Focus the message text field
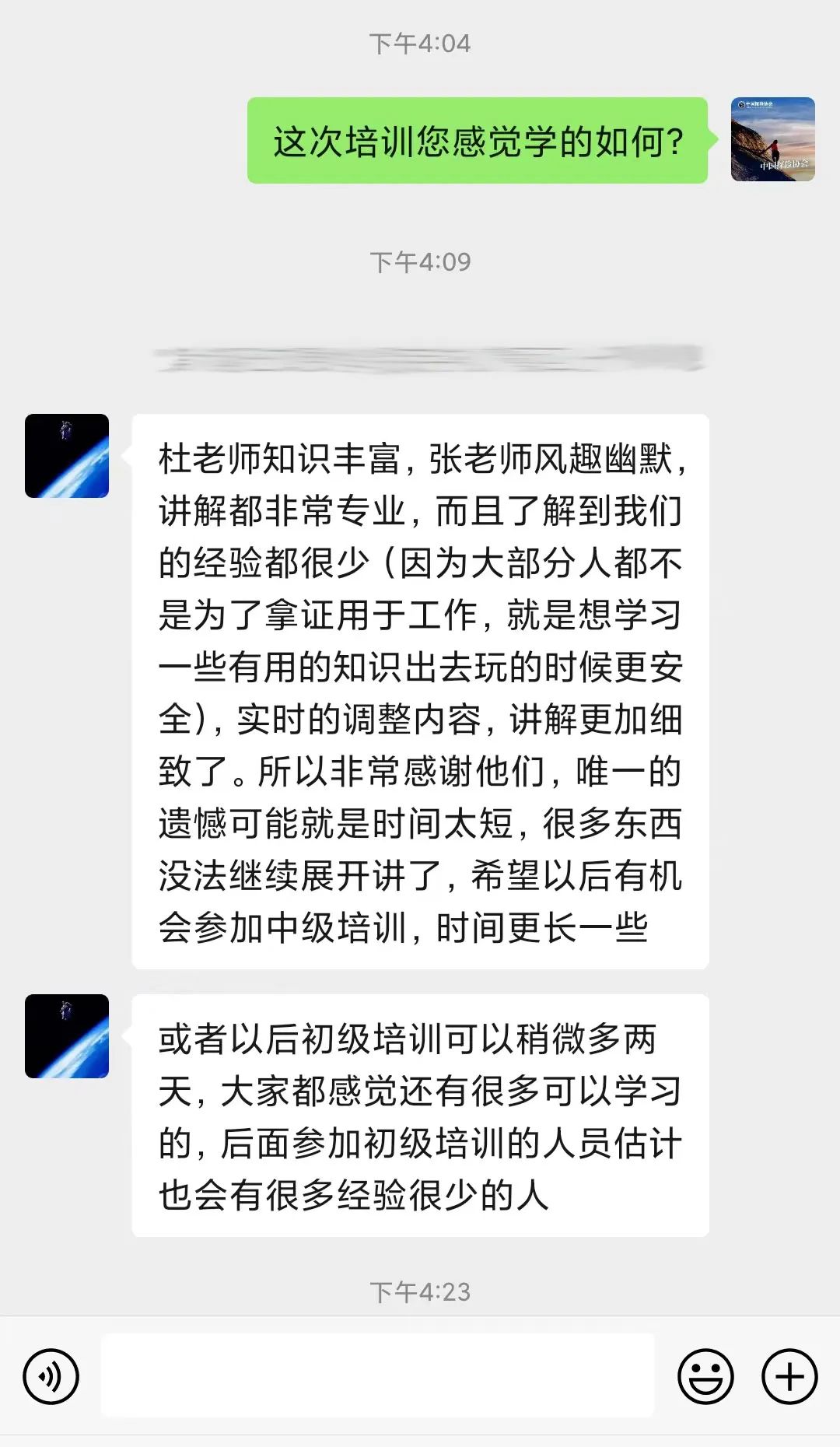Image resolution: width=840 pixels, height=1447 pixels. tap(378, 1375)
